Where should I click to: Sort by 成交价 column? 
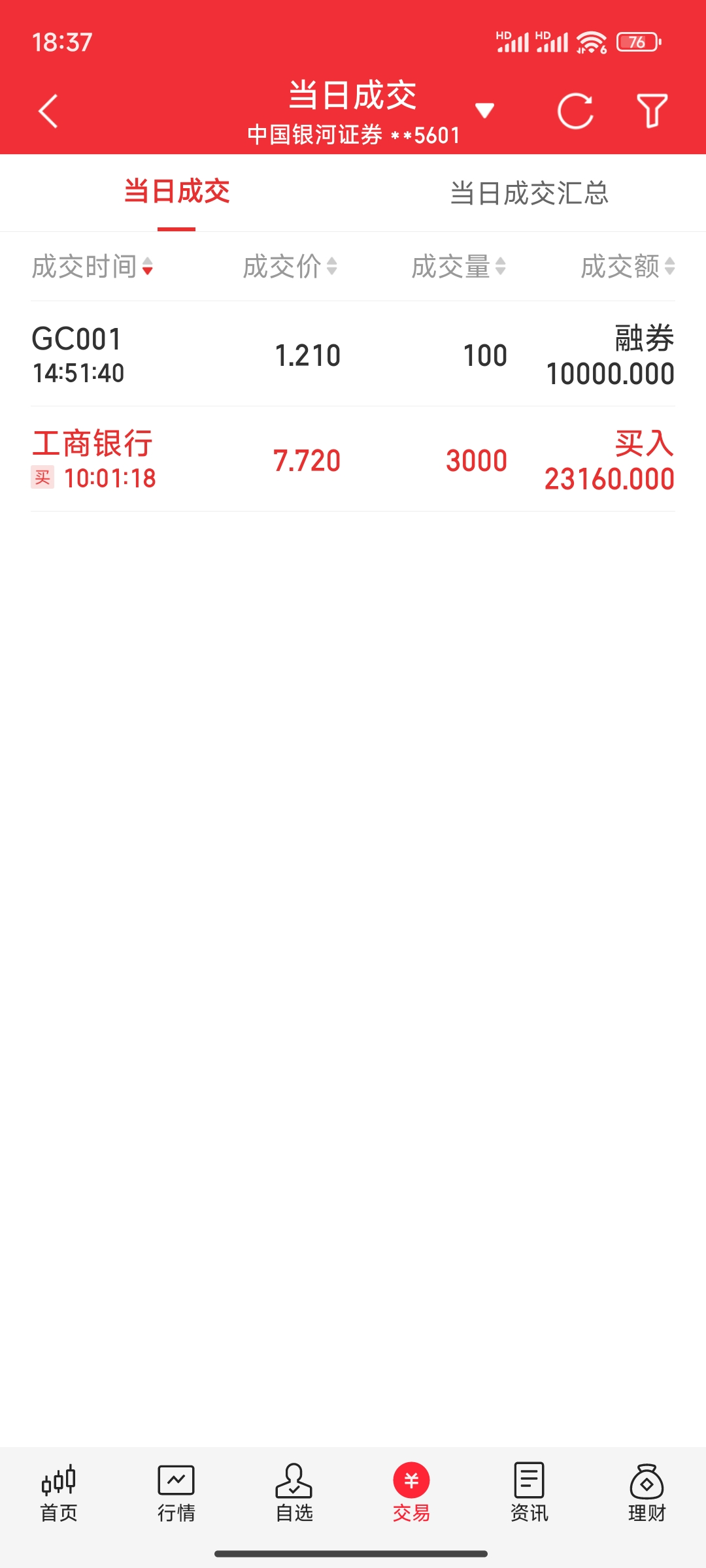coord(290,267)
